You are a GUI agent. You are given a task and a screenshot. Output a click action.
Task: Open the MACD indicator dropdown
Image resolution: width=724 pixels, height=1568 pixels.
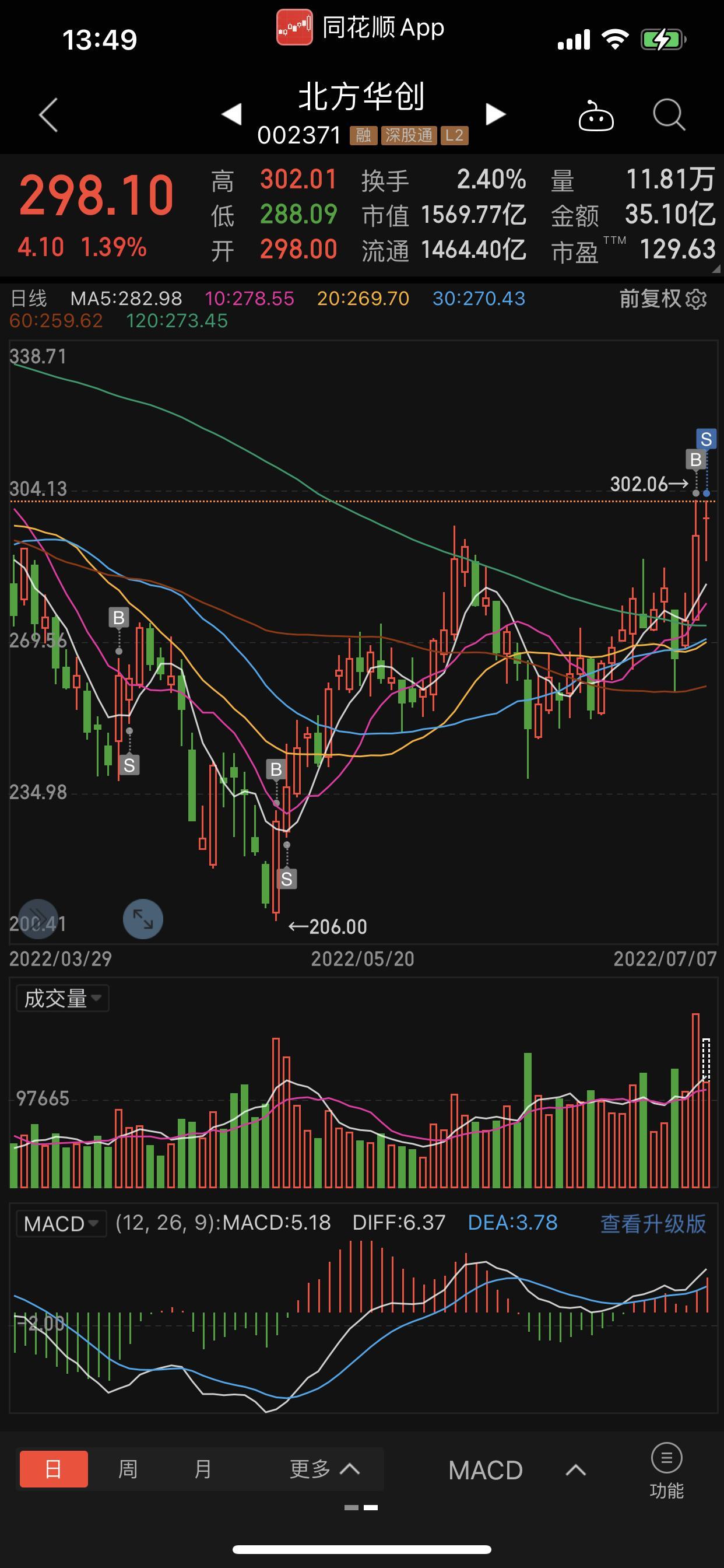click(x=61, y=1223)
